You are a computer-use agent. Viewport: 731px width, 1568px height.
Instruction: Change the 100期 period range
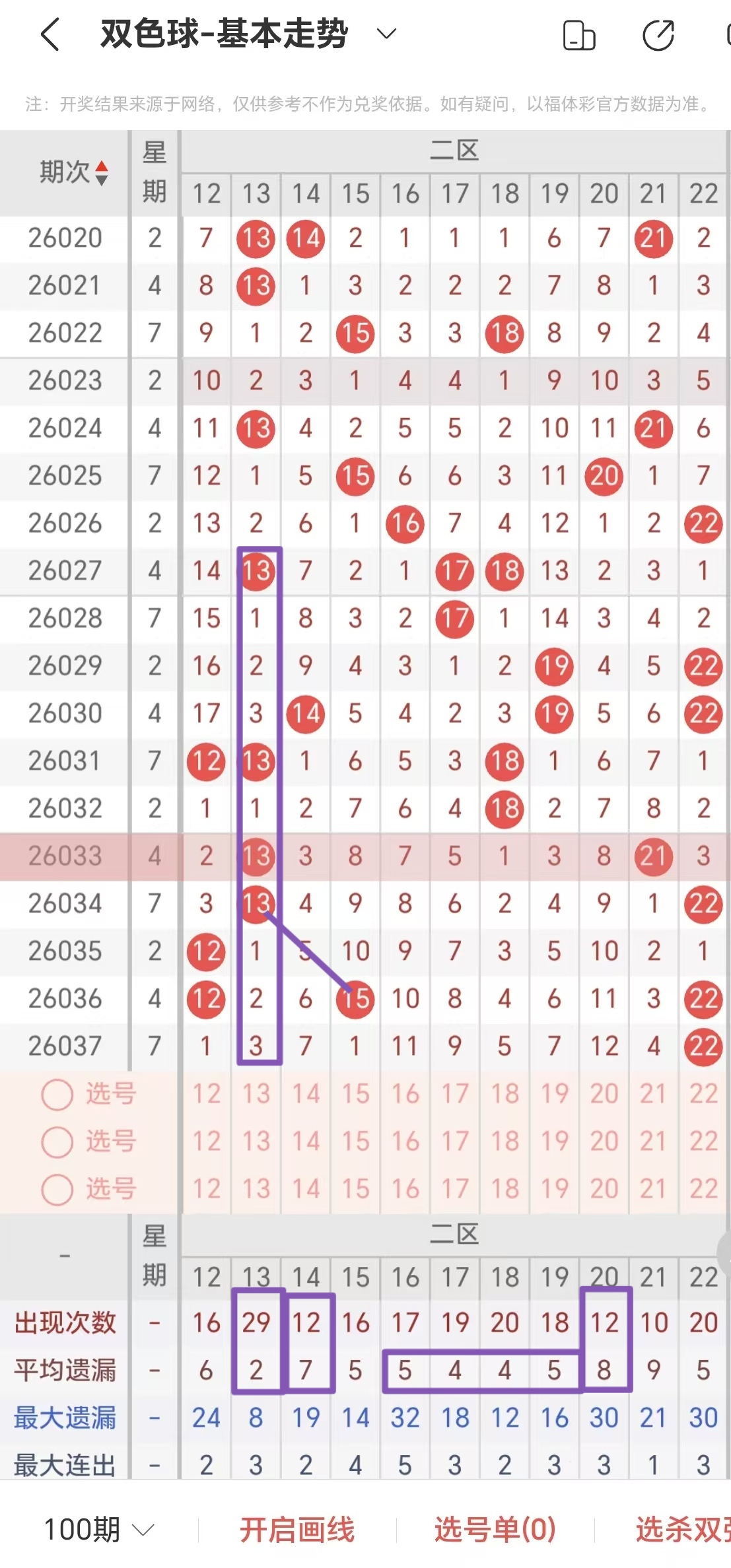click(x=99, y=1529)
